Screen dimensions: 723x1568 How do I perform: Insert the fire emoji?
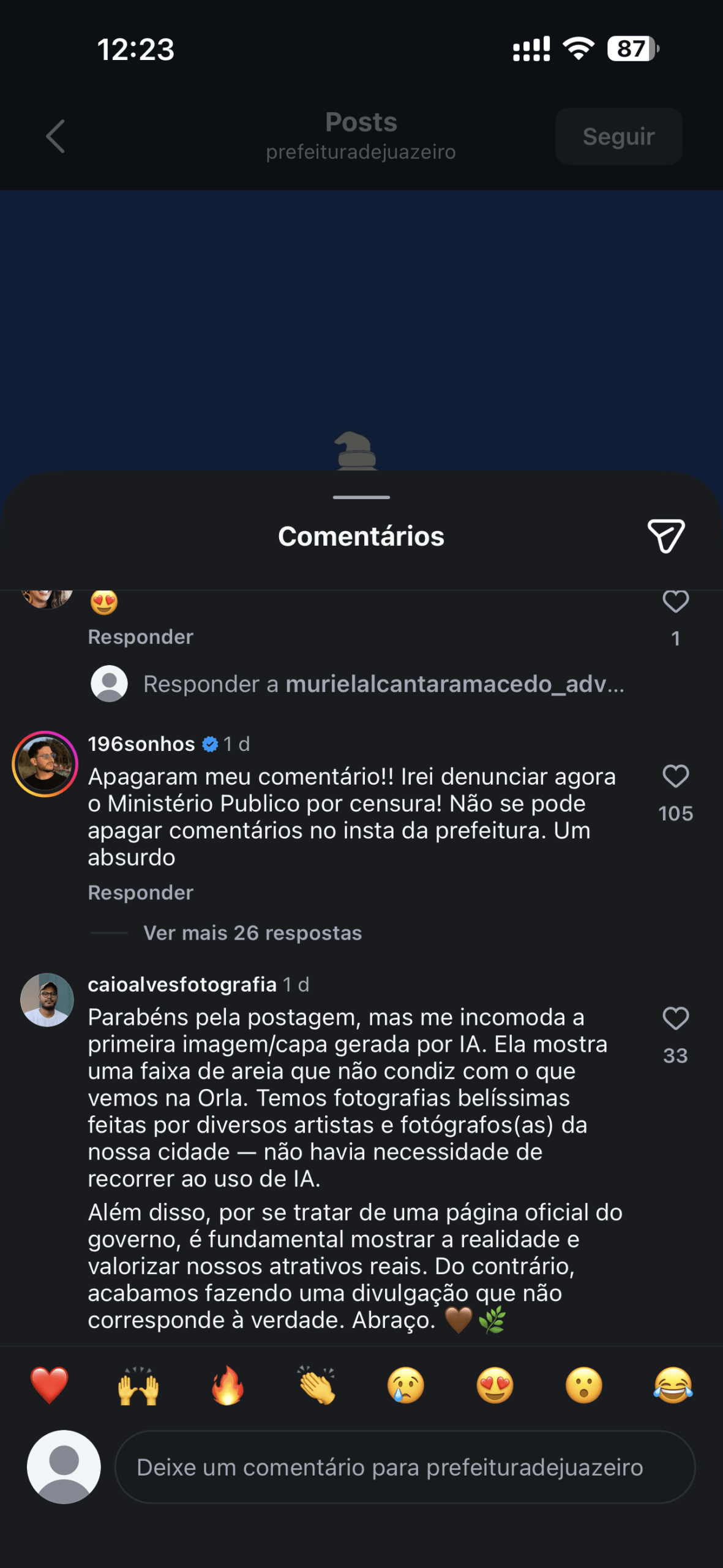click(228, 1385)
